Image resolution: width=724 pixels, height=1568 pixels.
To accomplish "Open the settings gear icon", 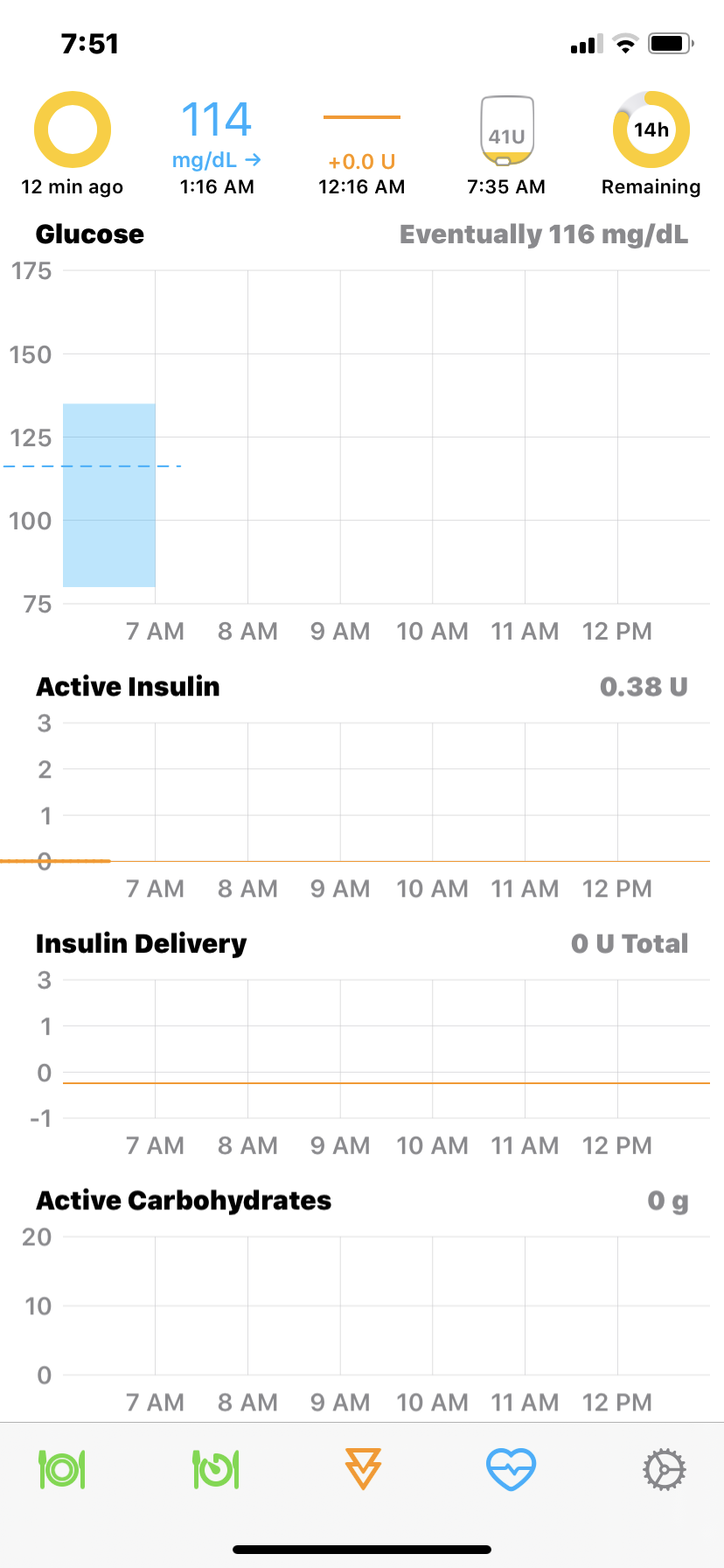I will click(x=664, y=1468).
